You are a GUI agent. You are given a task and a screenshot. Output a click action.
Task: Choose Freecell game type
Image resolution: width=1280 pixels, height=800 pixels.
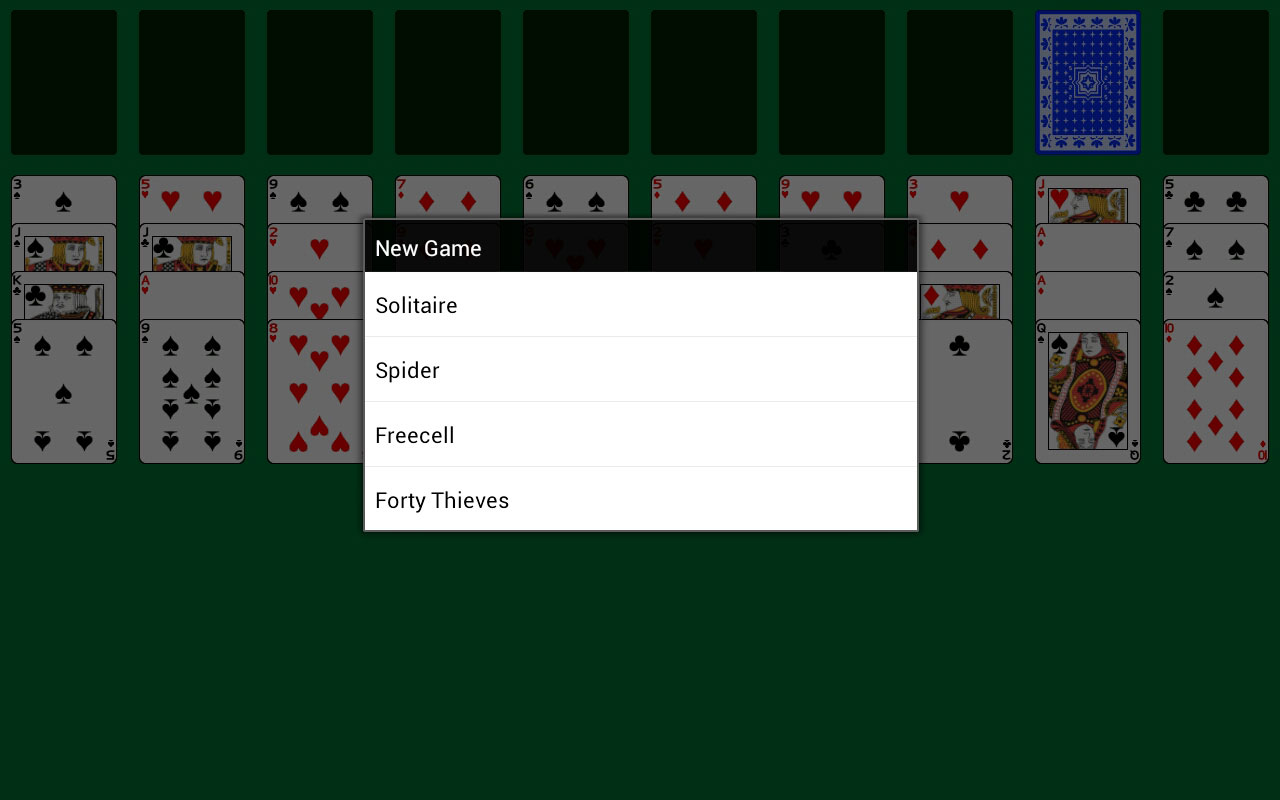640,435
